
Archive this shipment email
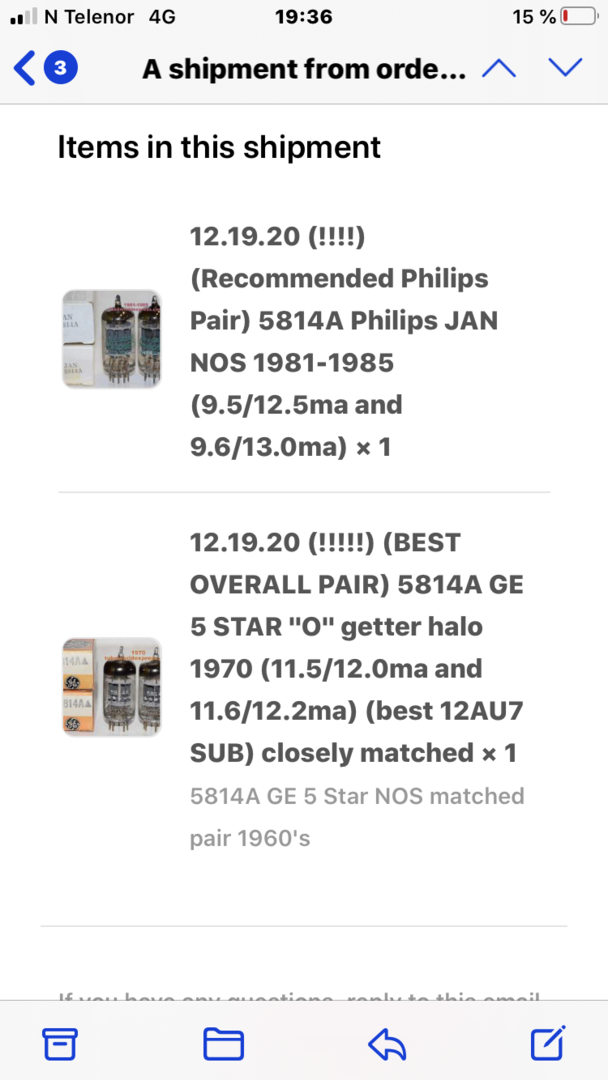click(59, 1043)
